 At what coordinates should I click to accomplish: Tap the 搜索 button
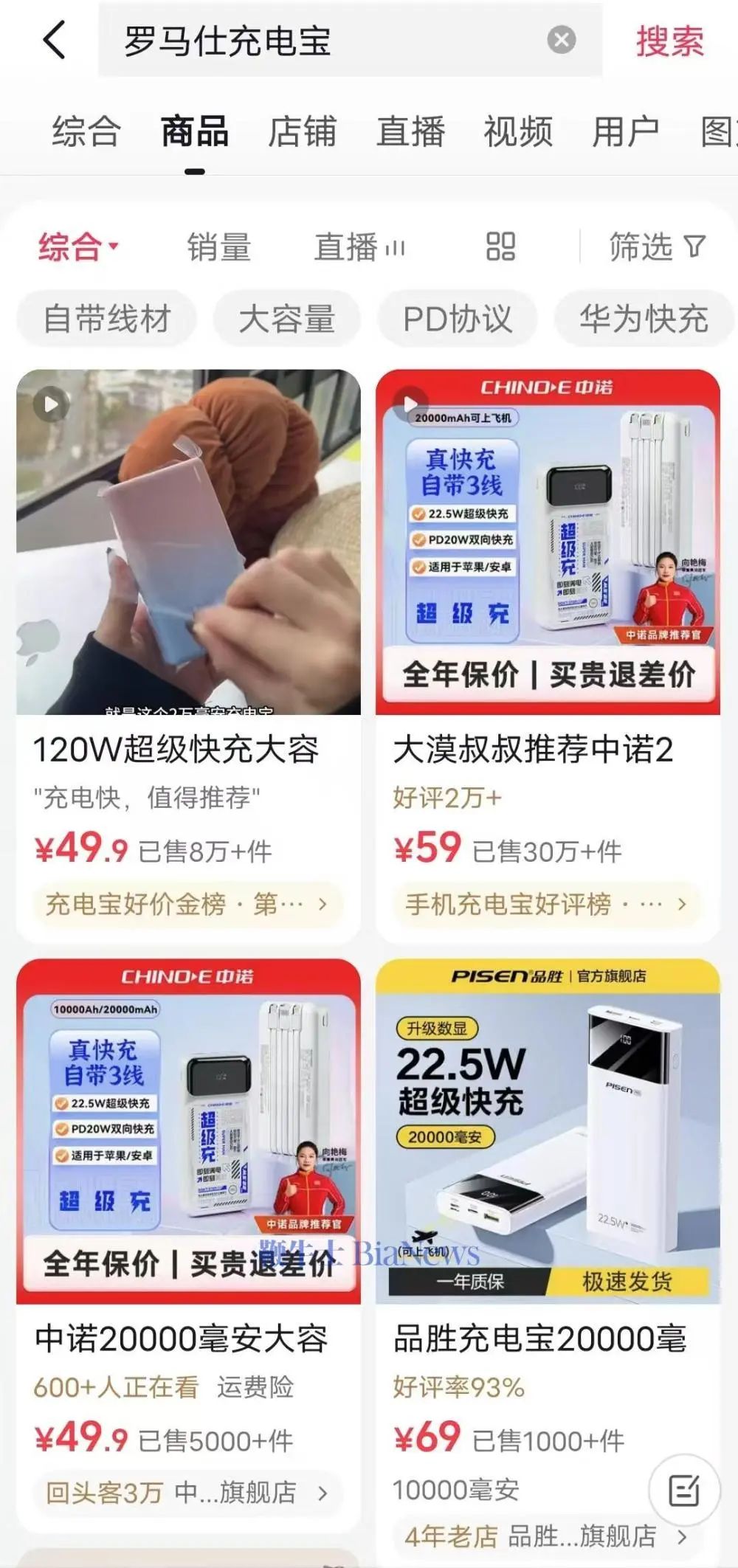coord(669,41)
